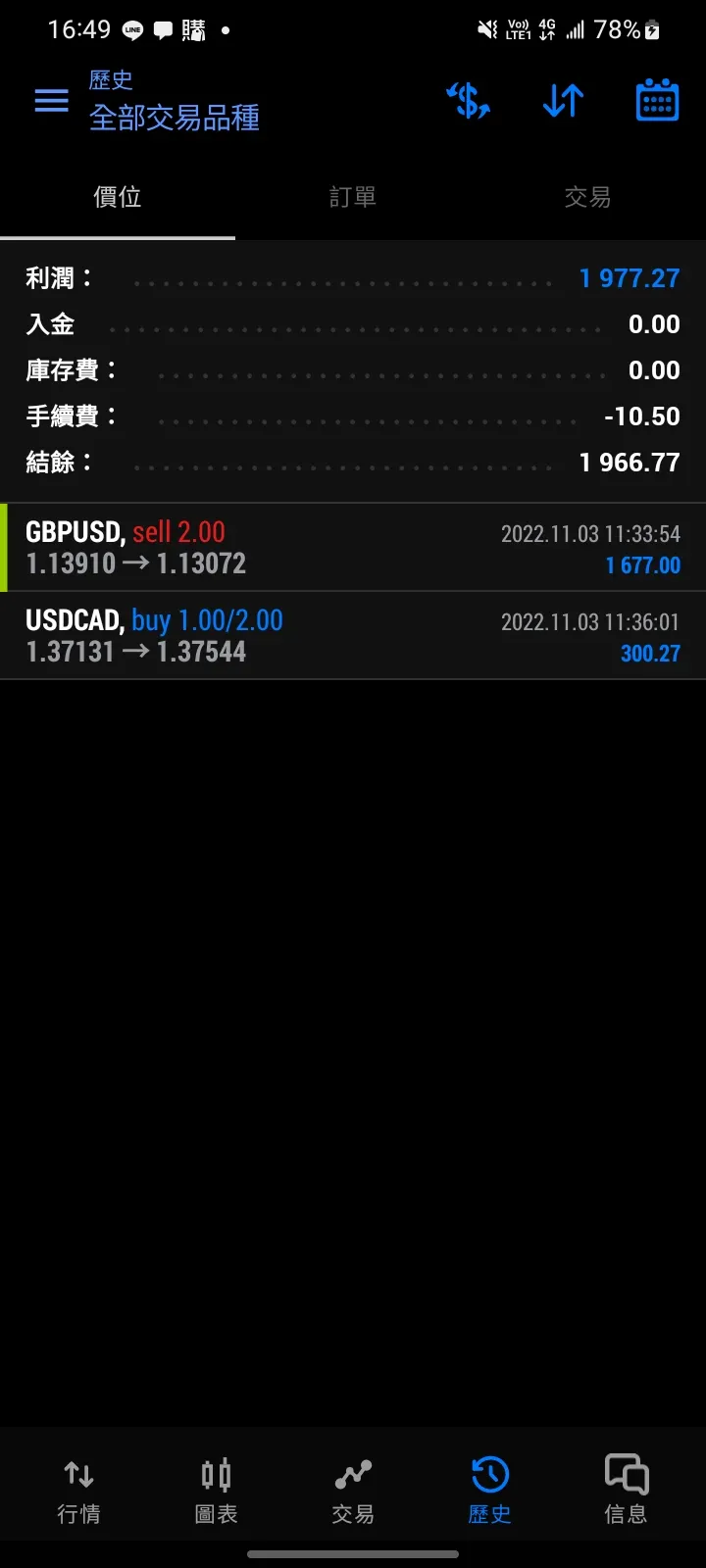The image size is (706, 1568).
Task: Open the hamburger navigation menu
Action: (51, 99)
